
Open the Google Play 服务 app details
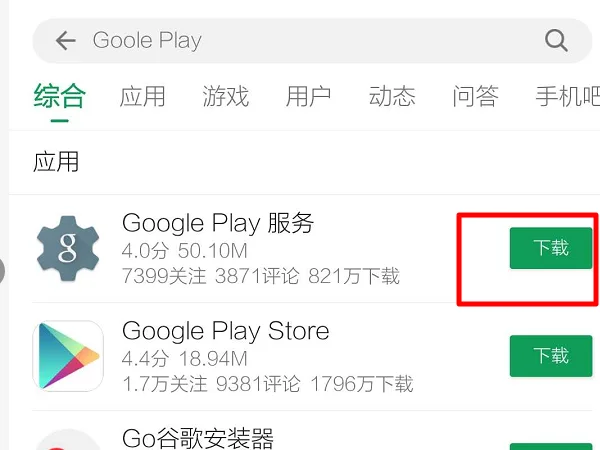(x=260, y=248)
